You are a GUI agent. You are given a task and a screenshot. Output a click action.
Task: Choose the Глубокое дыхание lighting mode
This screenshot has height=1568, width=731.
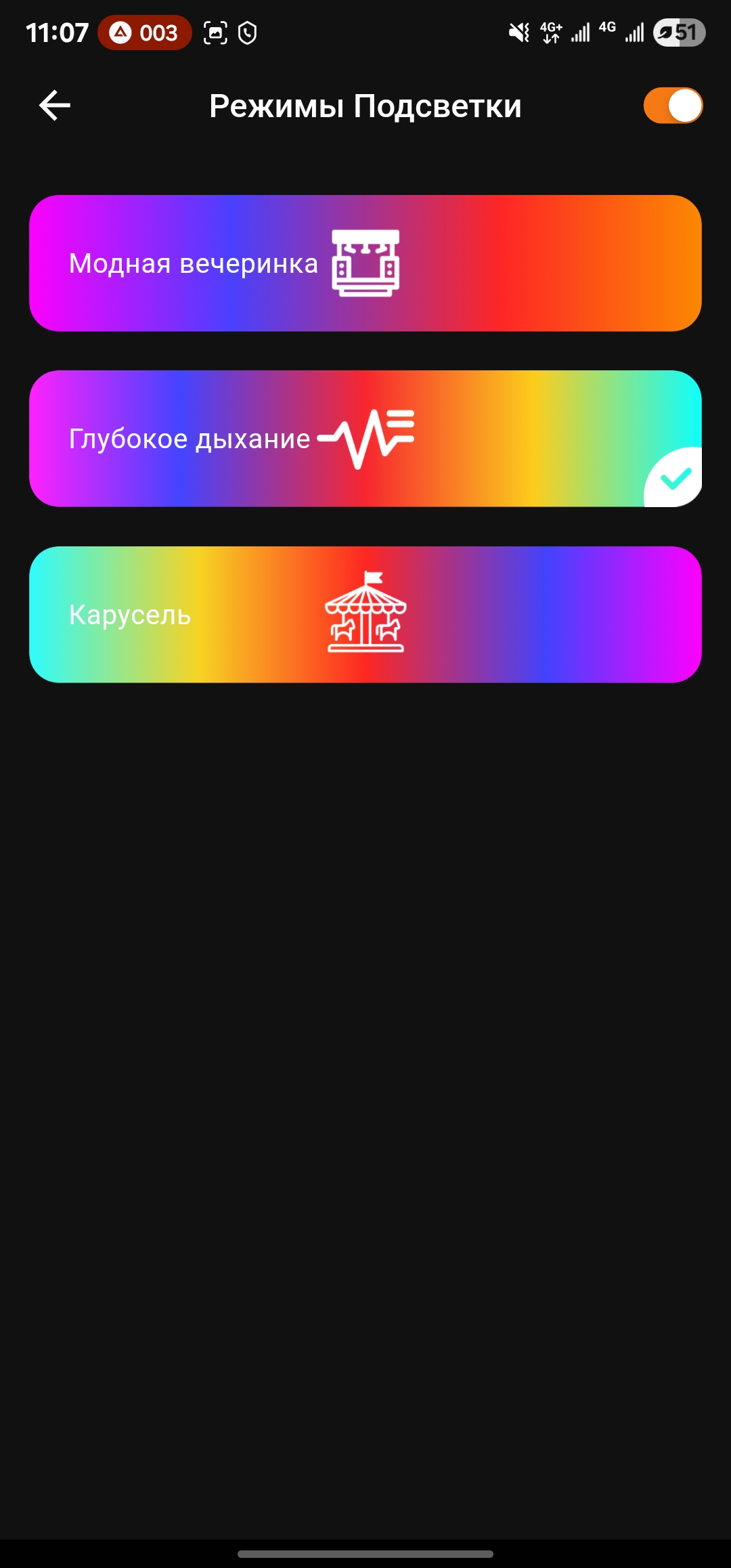365,439
